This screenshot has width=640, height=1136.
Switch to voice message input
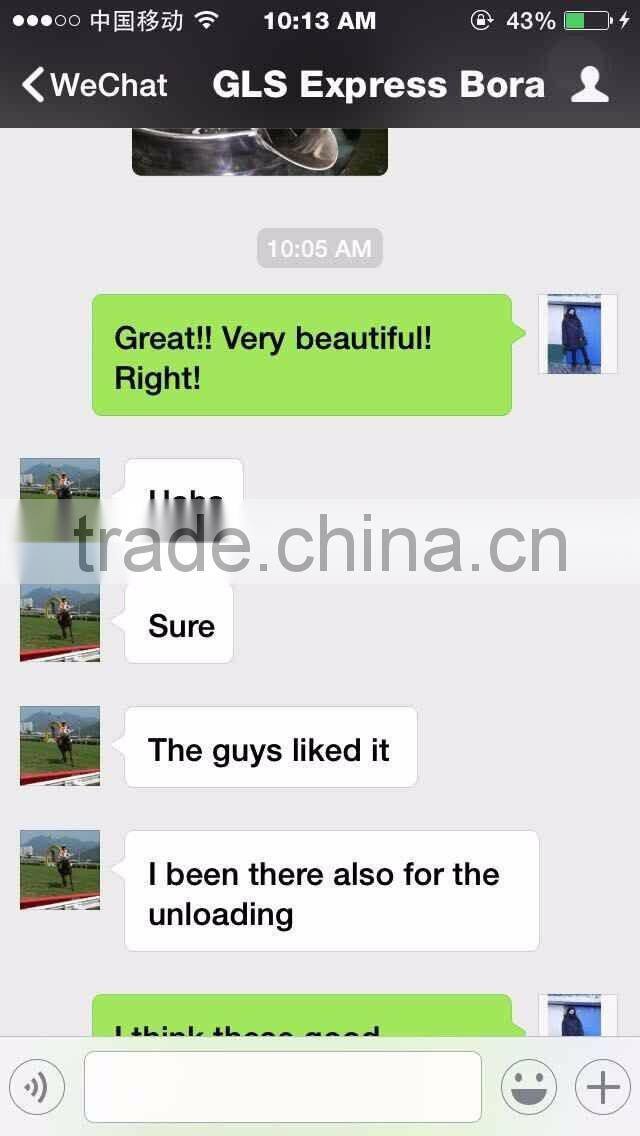(37, 1087)
